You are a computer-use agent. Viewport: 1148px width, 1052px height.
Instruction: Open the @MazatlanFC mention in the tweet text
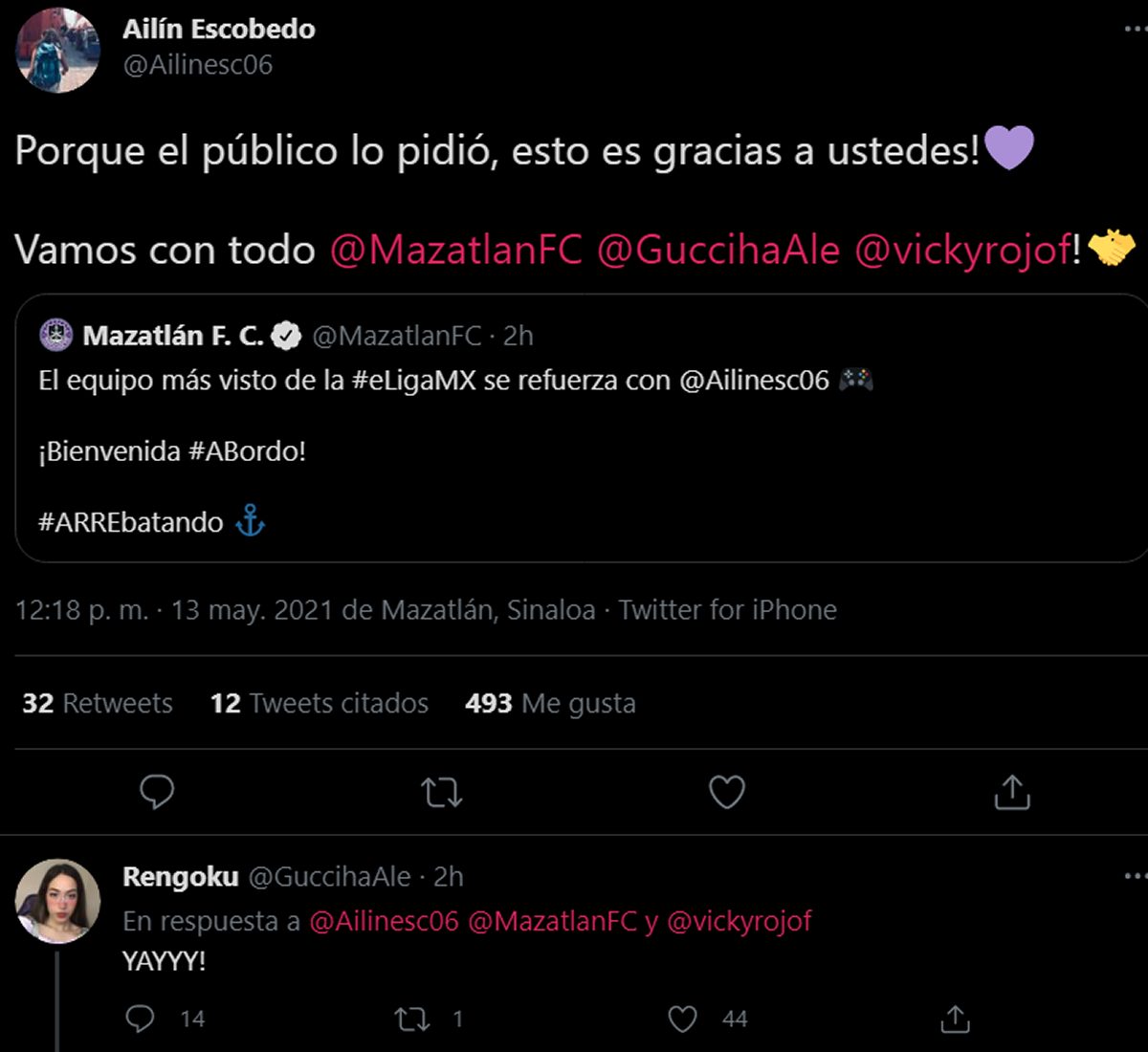click(455, 251)
